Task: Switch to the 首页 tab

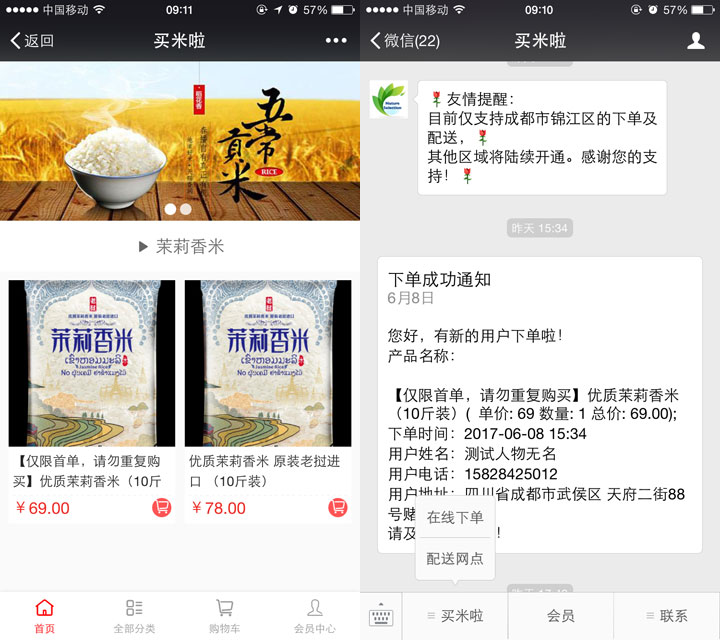Action: [44, 616]
